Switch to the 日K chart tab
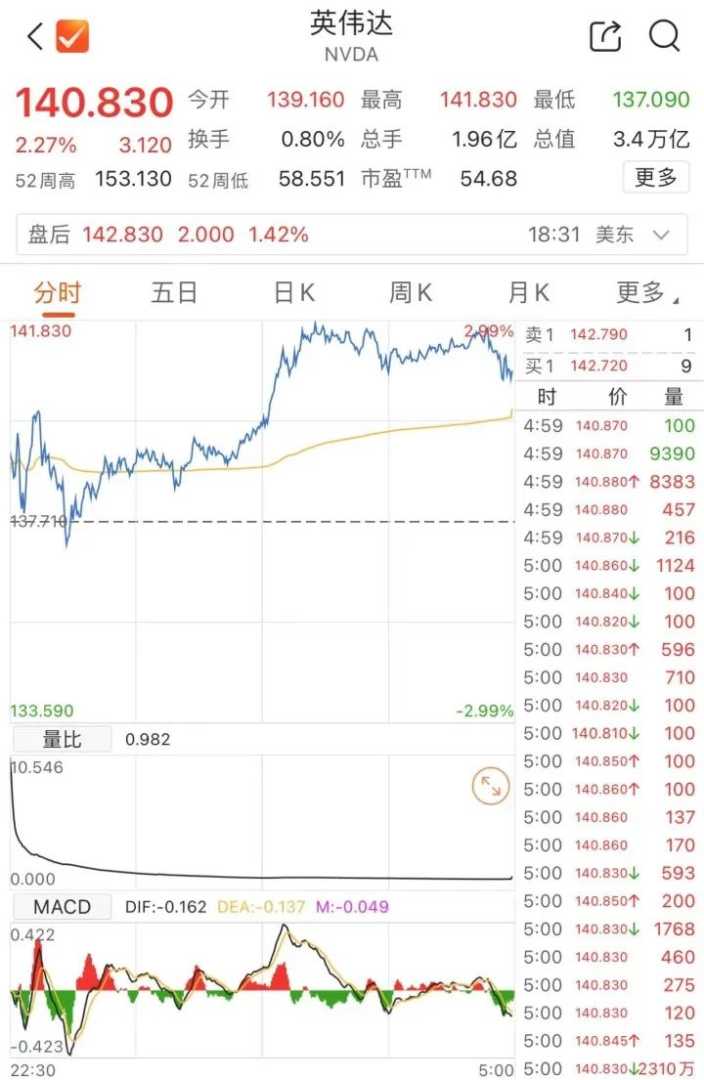This screenshot has width=704, height=1080. [294, 293]
